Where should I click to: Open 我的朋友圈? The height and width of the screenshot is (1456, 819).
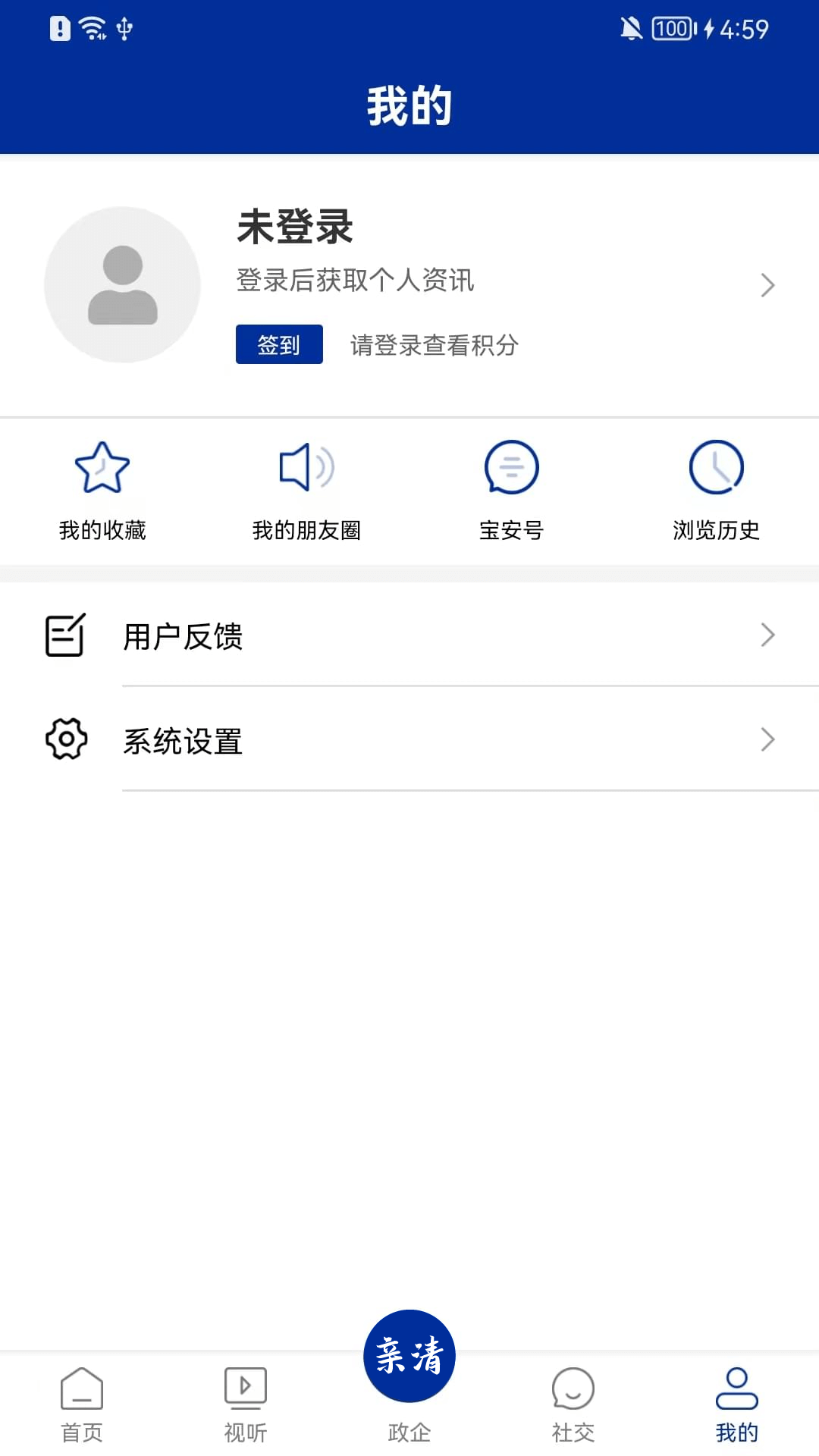[x=307, y=491]
